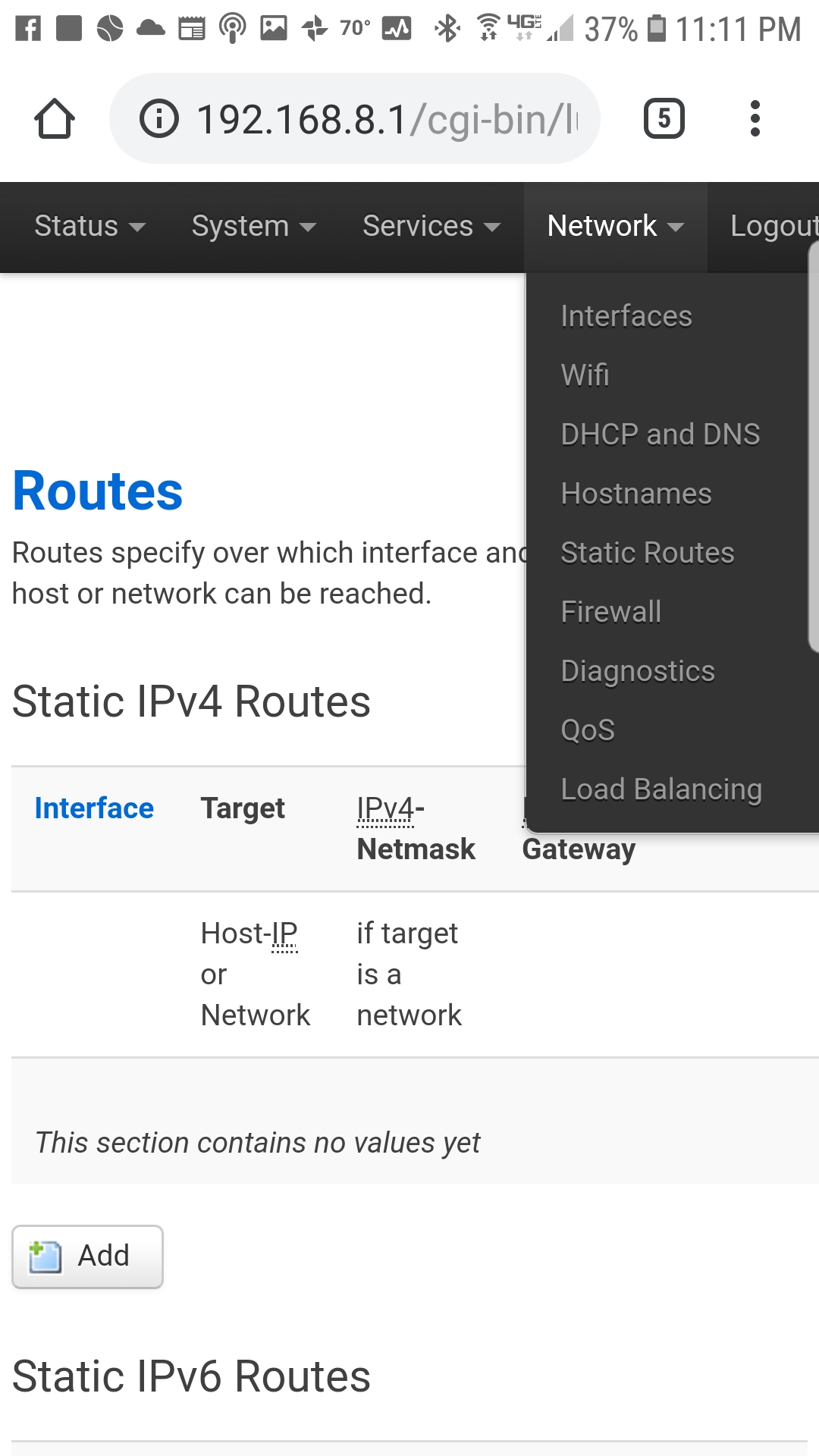Open the browser overflow menu

click(754, 119)
